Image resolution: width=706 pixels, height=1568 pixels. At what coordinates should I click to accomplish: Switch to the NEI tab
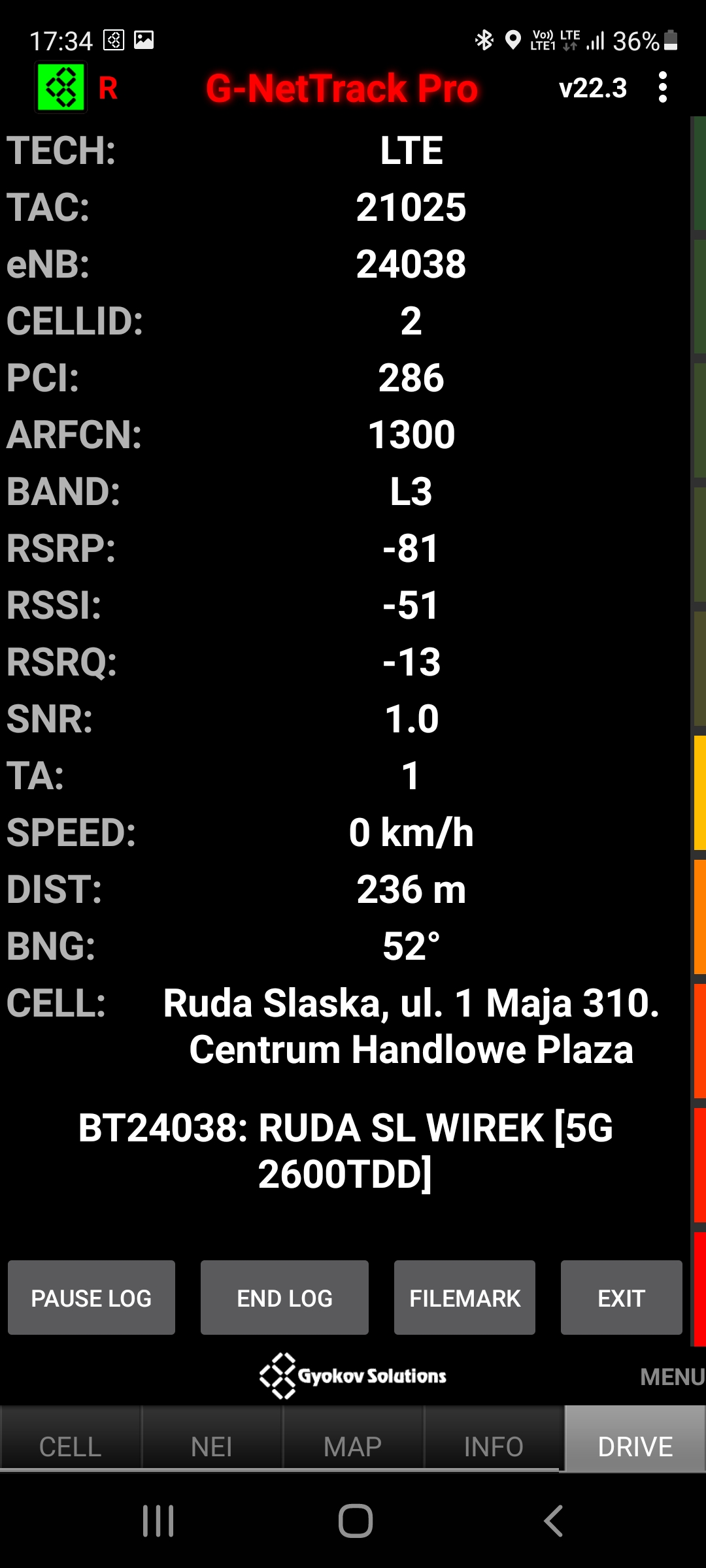tap(212, 1446)
